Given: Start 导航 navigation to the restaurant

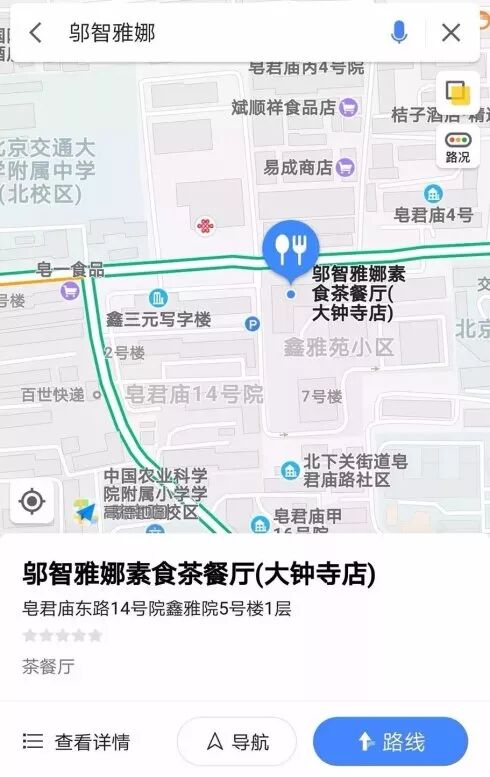Looking at the screenshot, I should click(x=237, y=742).
